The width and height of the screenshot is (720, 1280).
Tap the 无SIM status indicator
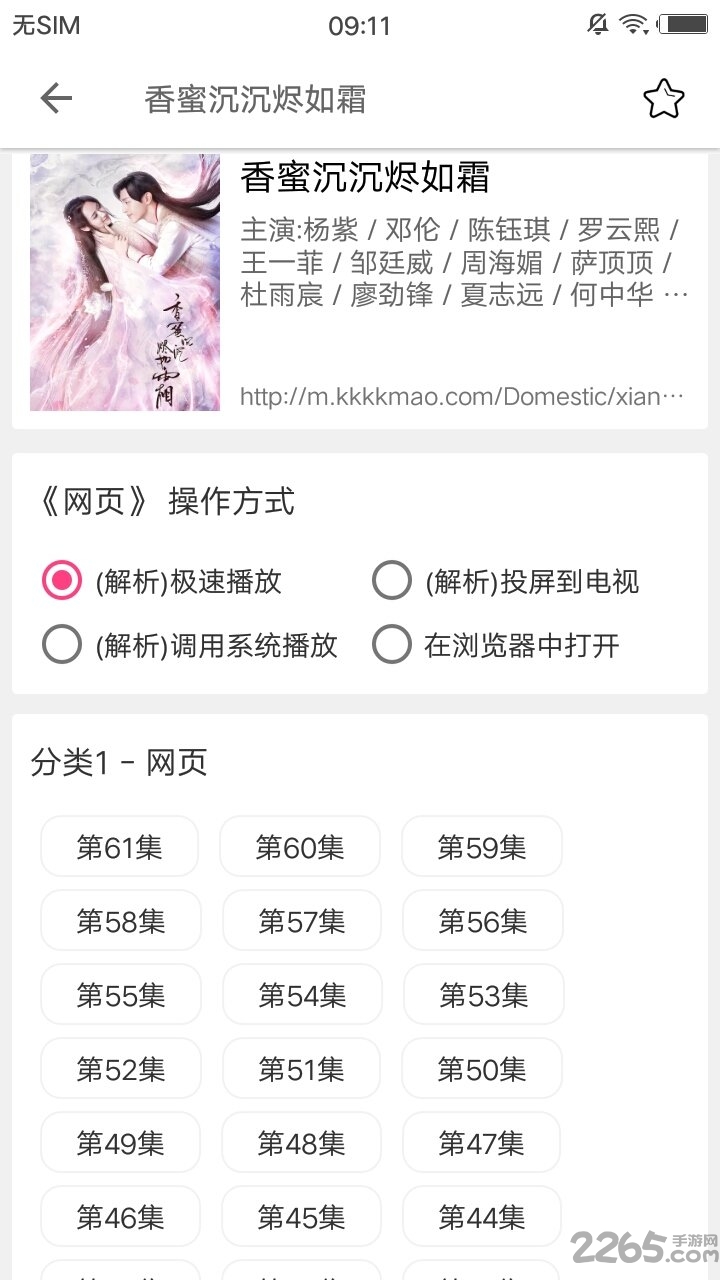[44, 25]
